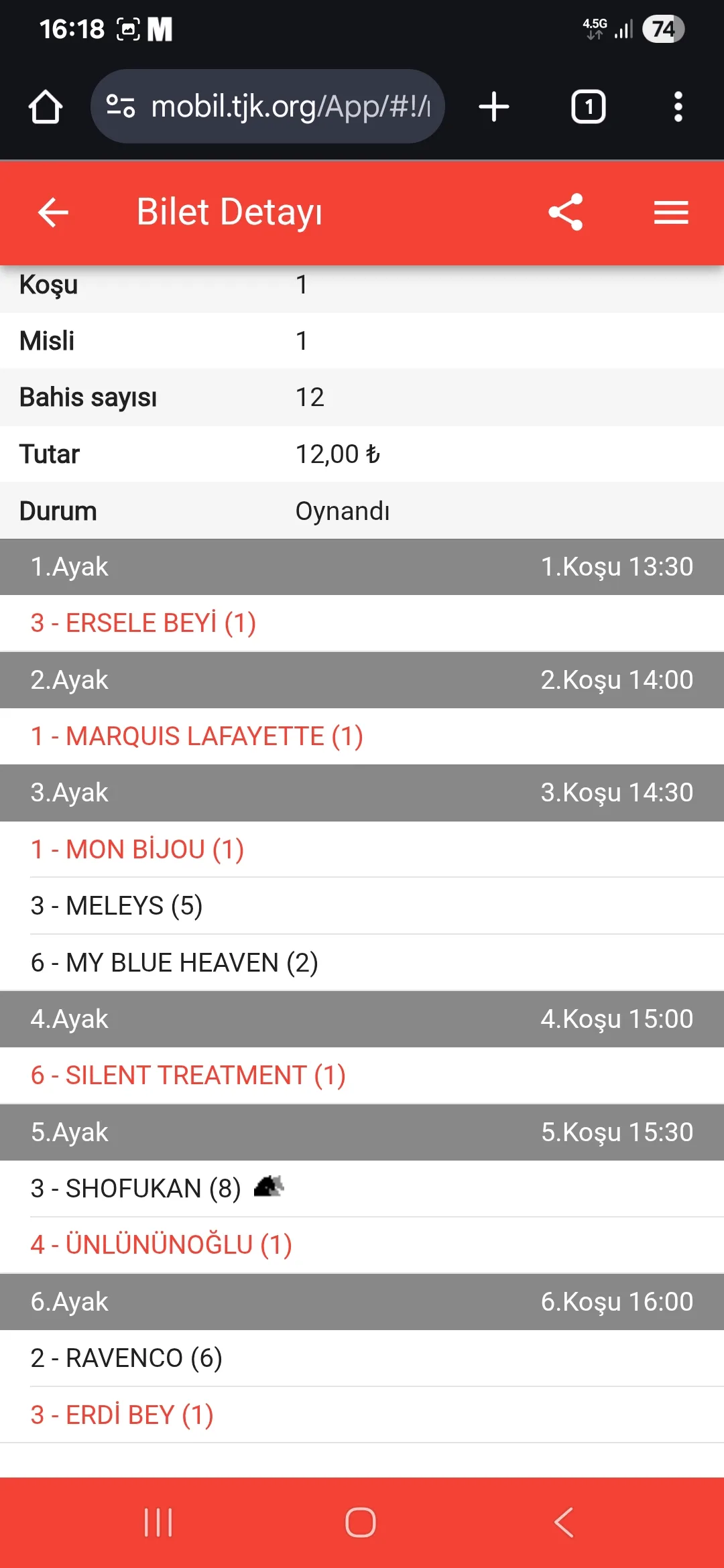Screen dimensions: 724x1568
Task: Tap the system back button
Action: pyautogui.click(x=564, y=1522)
